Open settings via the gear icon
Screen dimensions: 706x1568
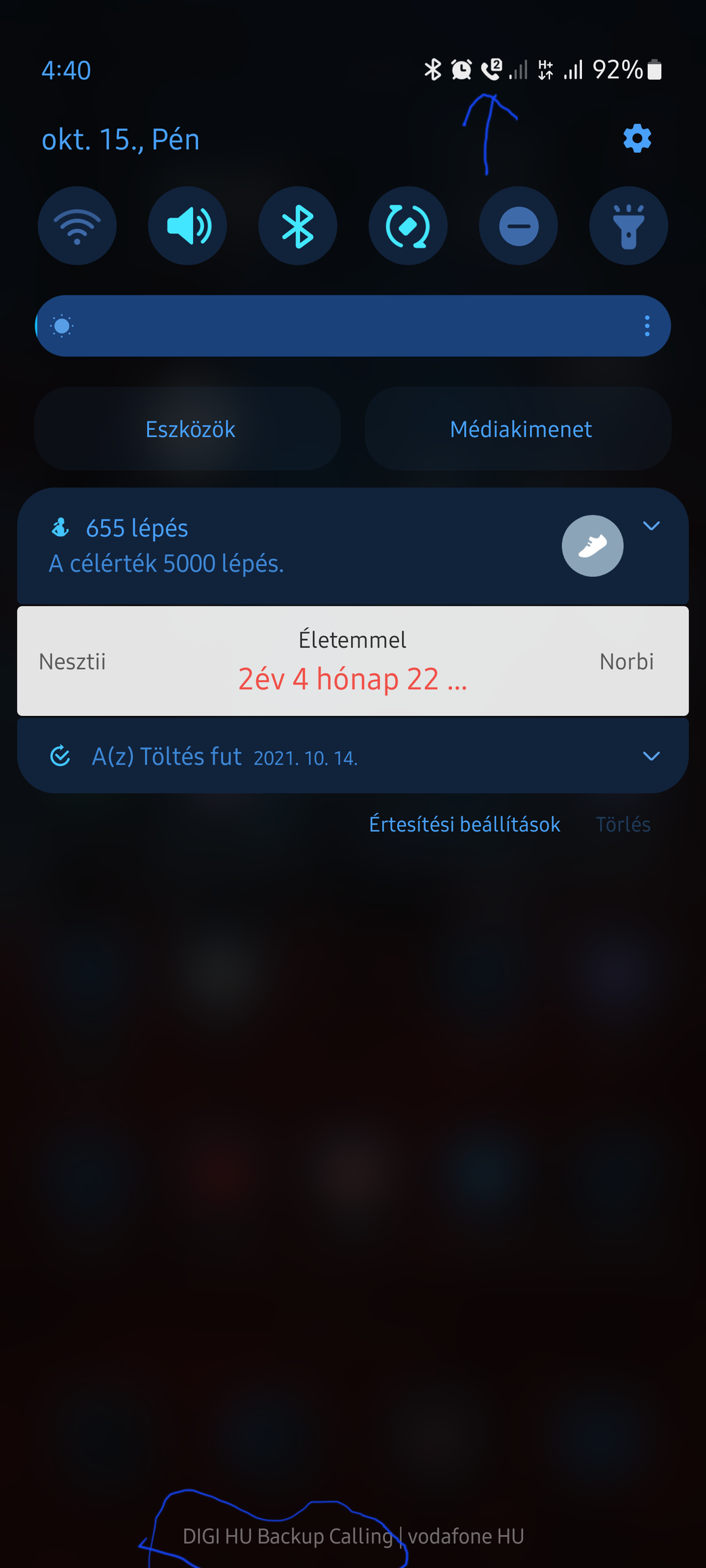click(637, 139)
